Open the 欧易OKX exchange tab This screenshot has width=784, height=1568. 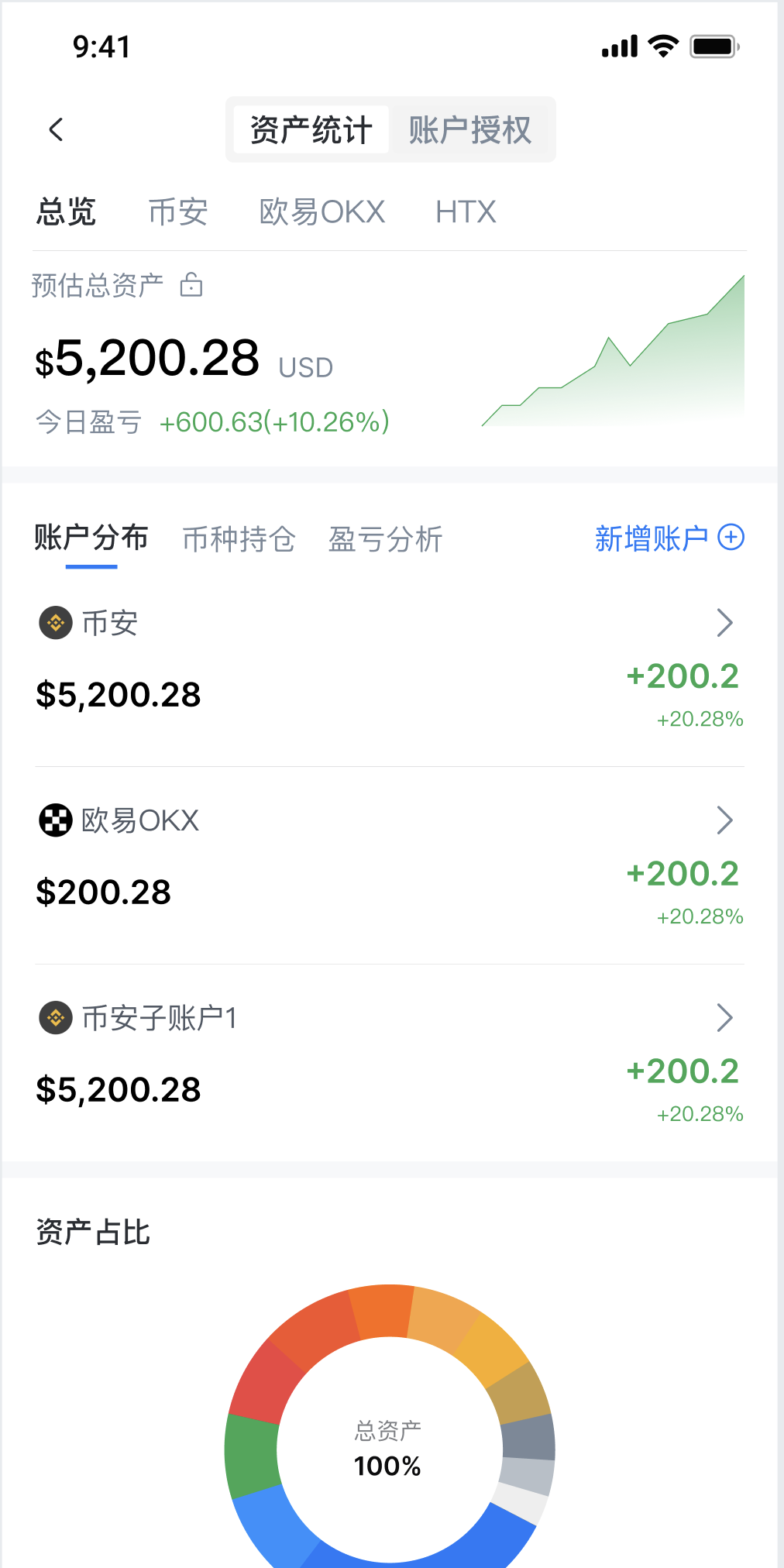(x=322, y=211)
